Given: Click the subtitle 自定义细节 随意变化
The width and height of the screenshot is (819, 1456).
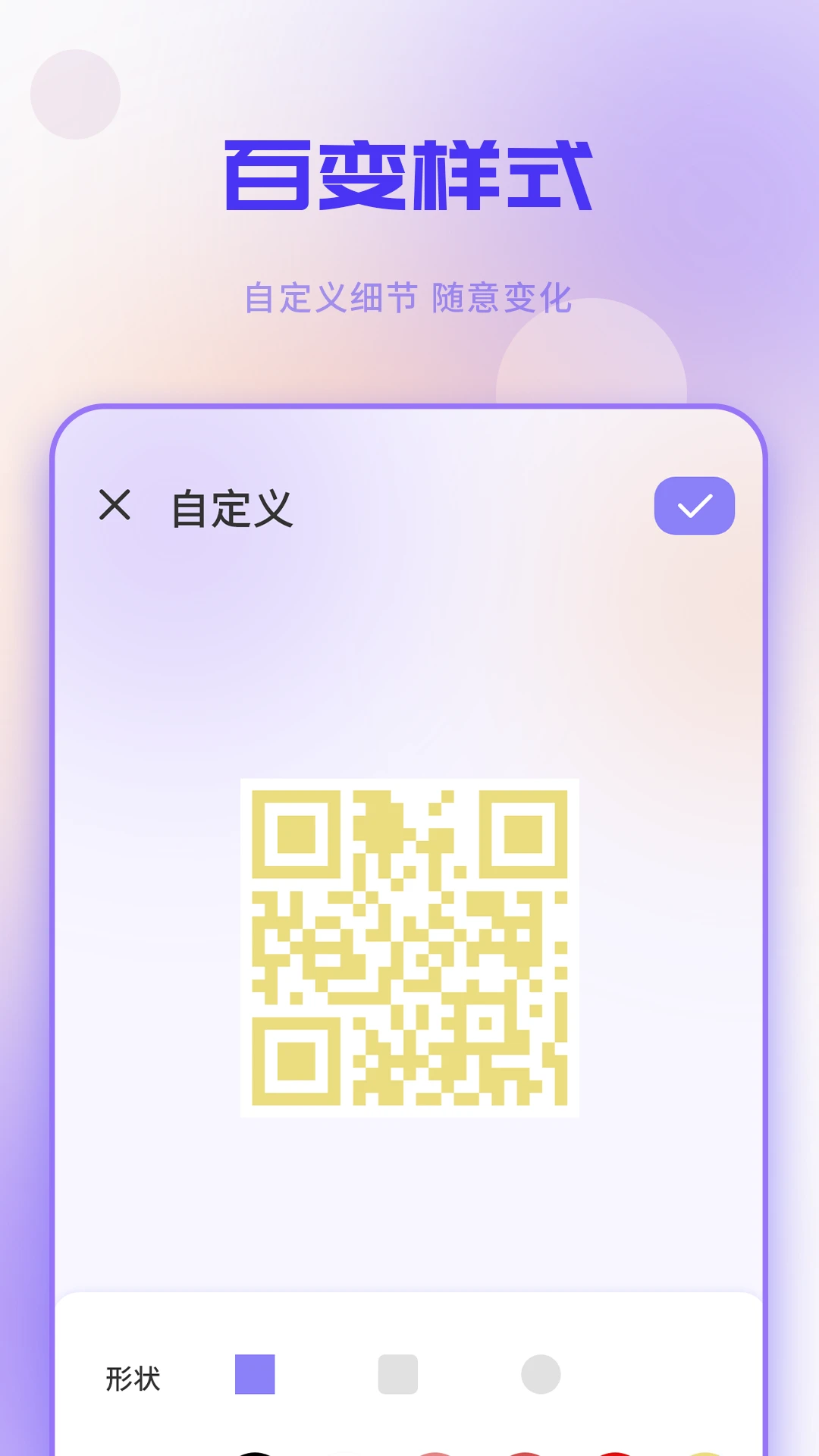Looking at the screenshot, I should (409, 297).
